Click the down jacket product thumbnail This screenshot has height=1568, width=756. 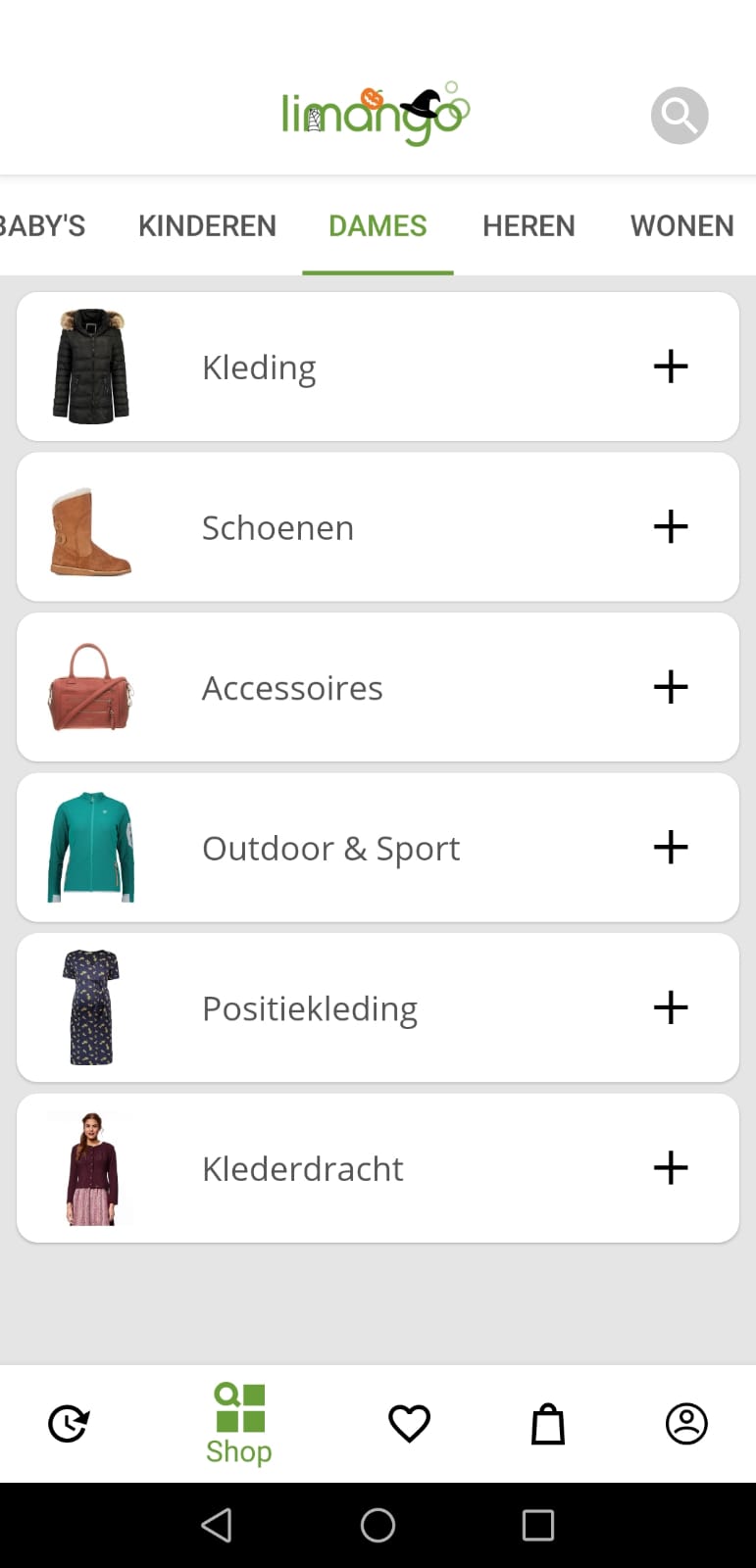[x=89, y=366]
